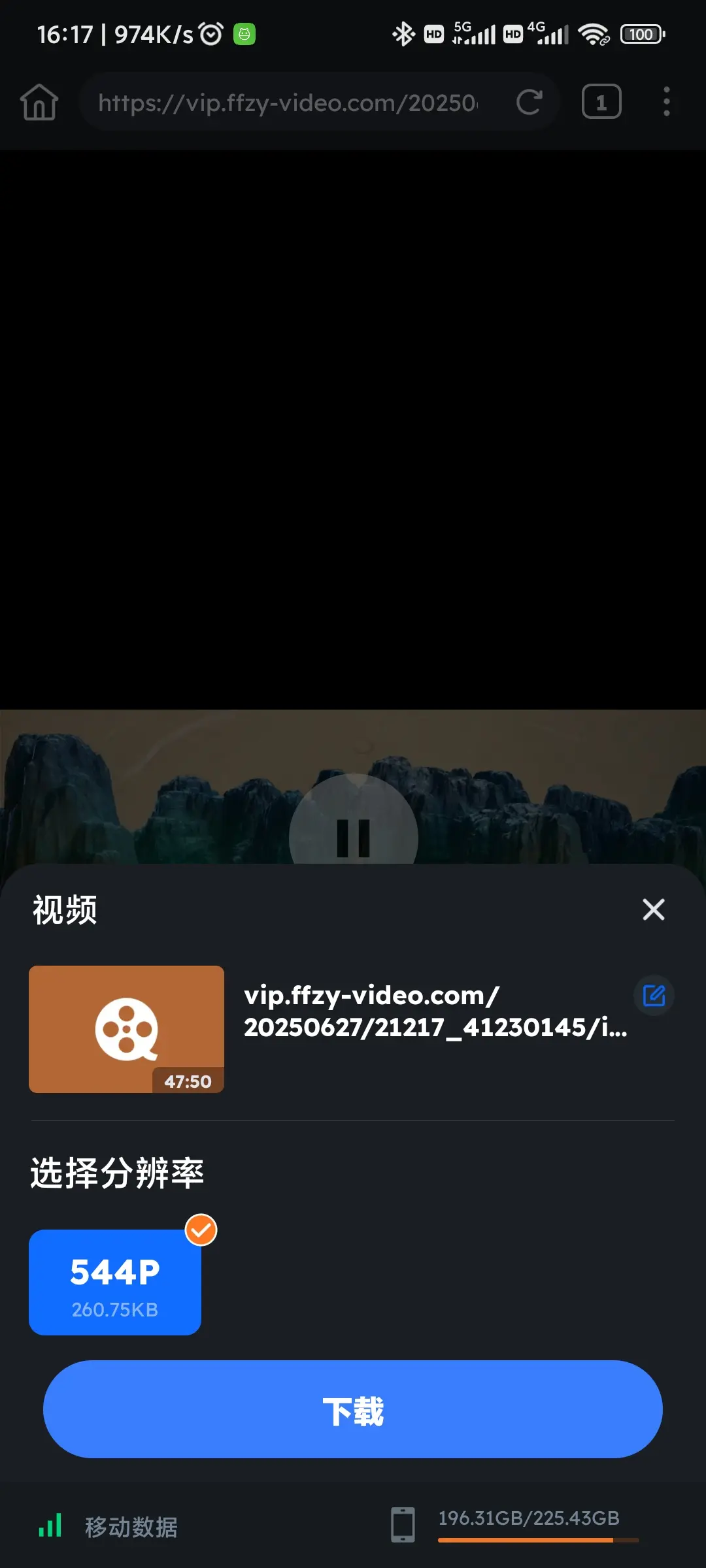The height and width of the screenshot is (1568, 706).
Task: Go to the browser home page
Action: 39,103
